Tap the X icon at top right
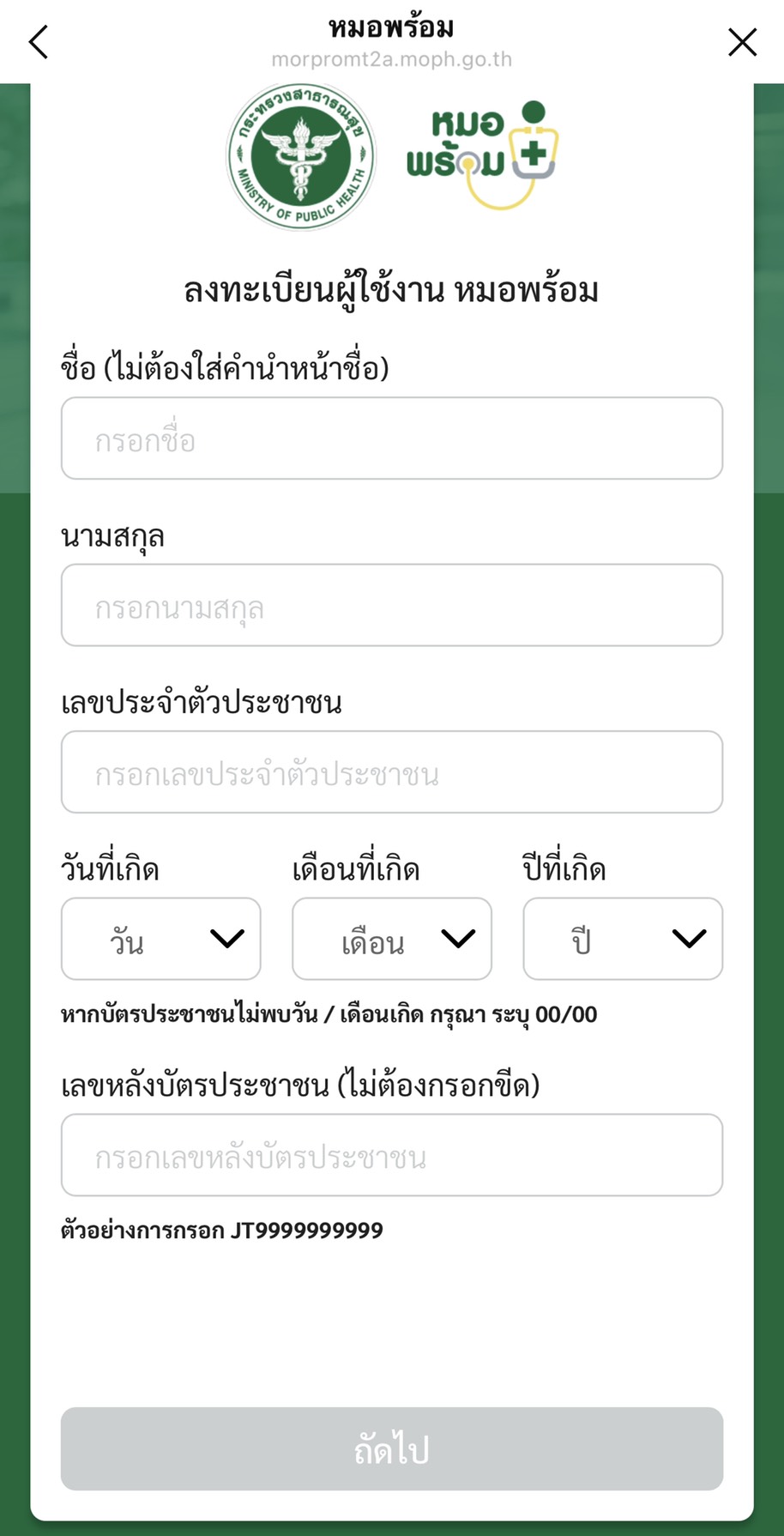The image size is (784, 1536). click(743, 41)
